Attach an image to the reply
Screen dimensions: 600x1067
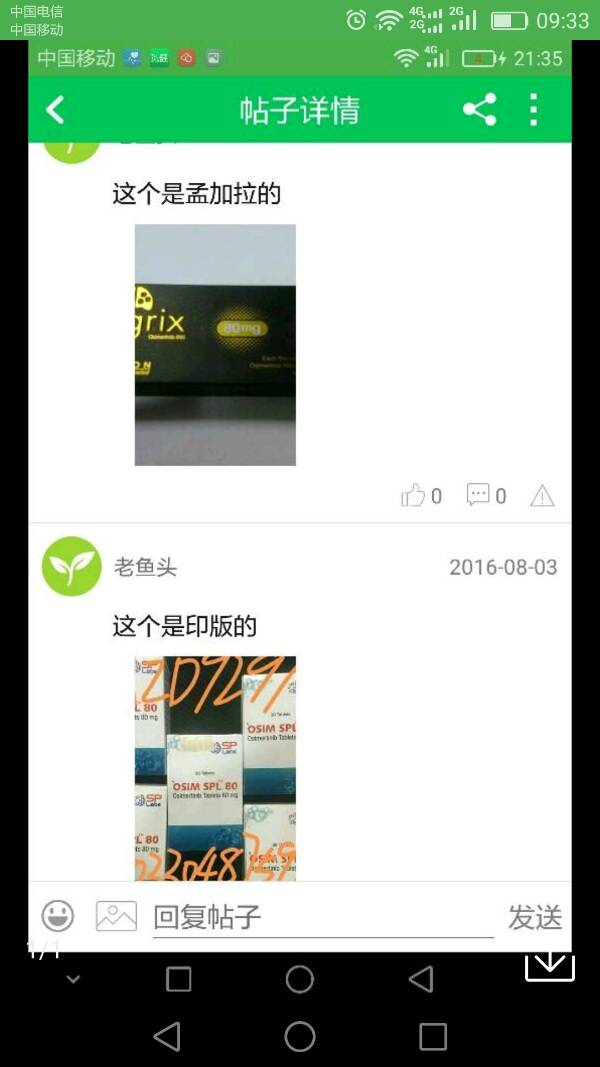pyautogui.click(x=116, y=915)
